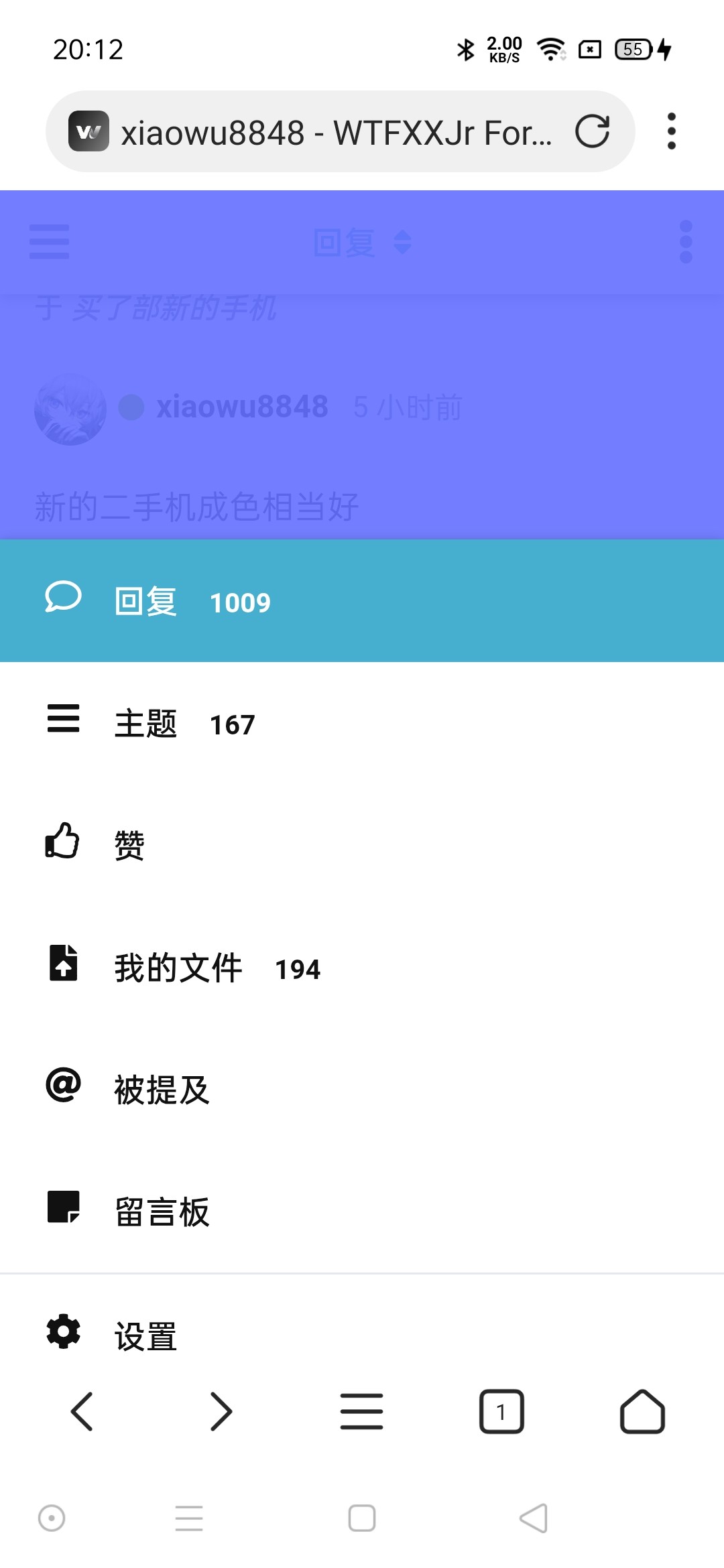Open the 主题 list with 167 topics
Viewport: 724px width, 1568px height.
click(x=362, y=723)
